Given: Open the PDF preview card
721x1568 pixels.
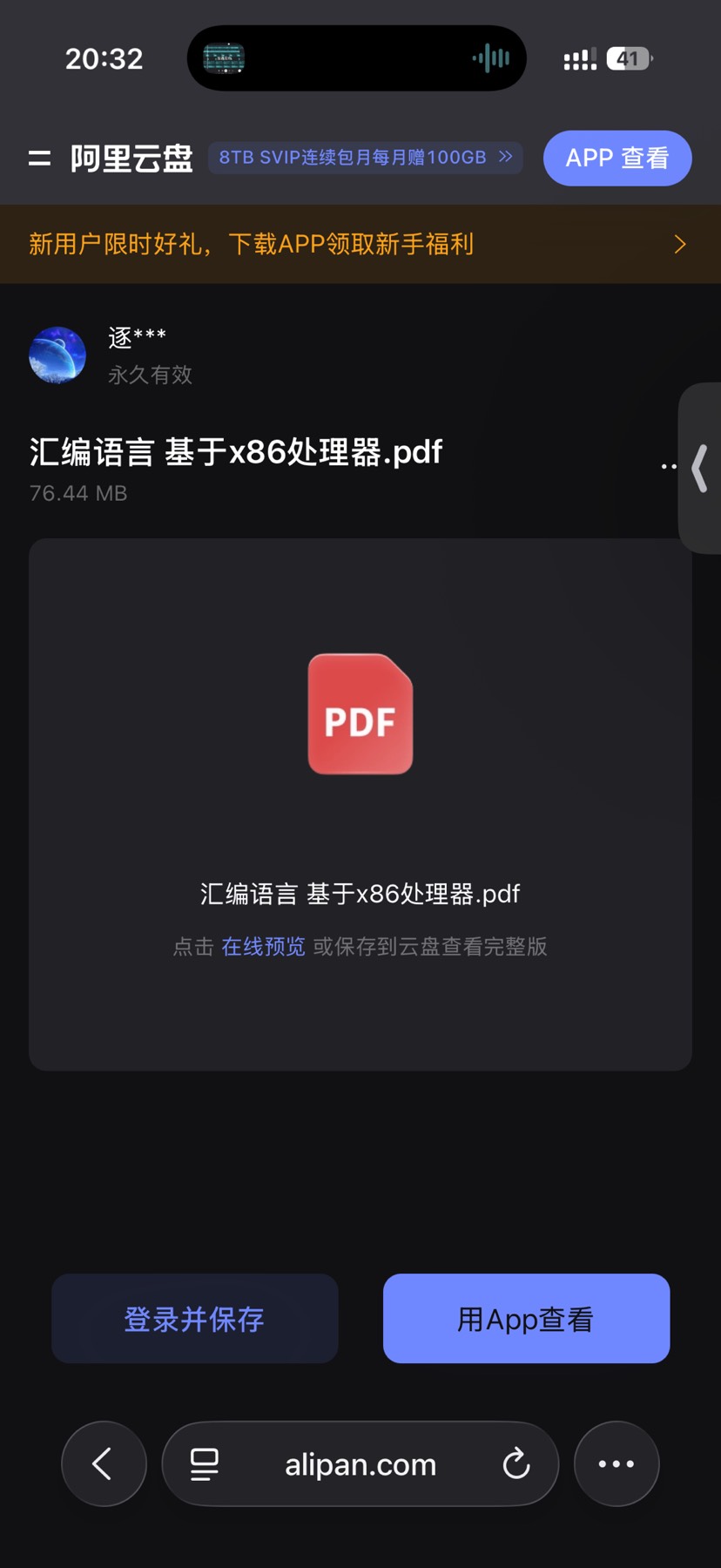Looking at the screenshot, I should coord(360,804).
